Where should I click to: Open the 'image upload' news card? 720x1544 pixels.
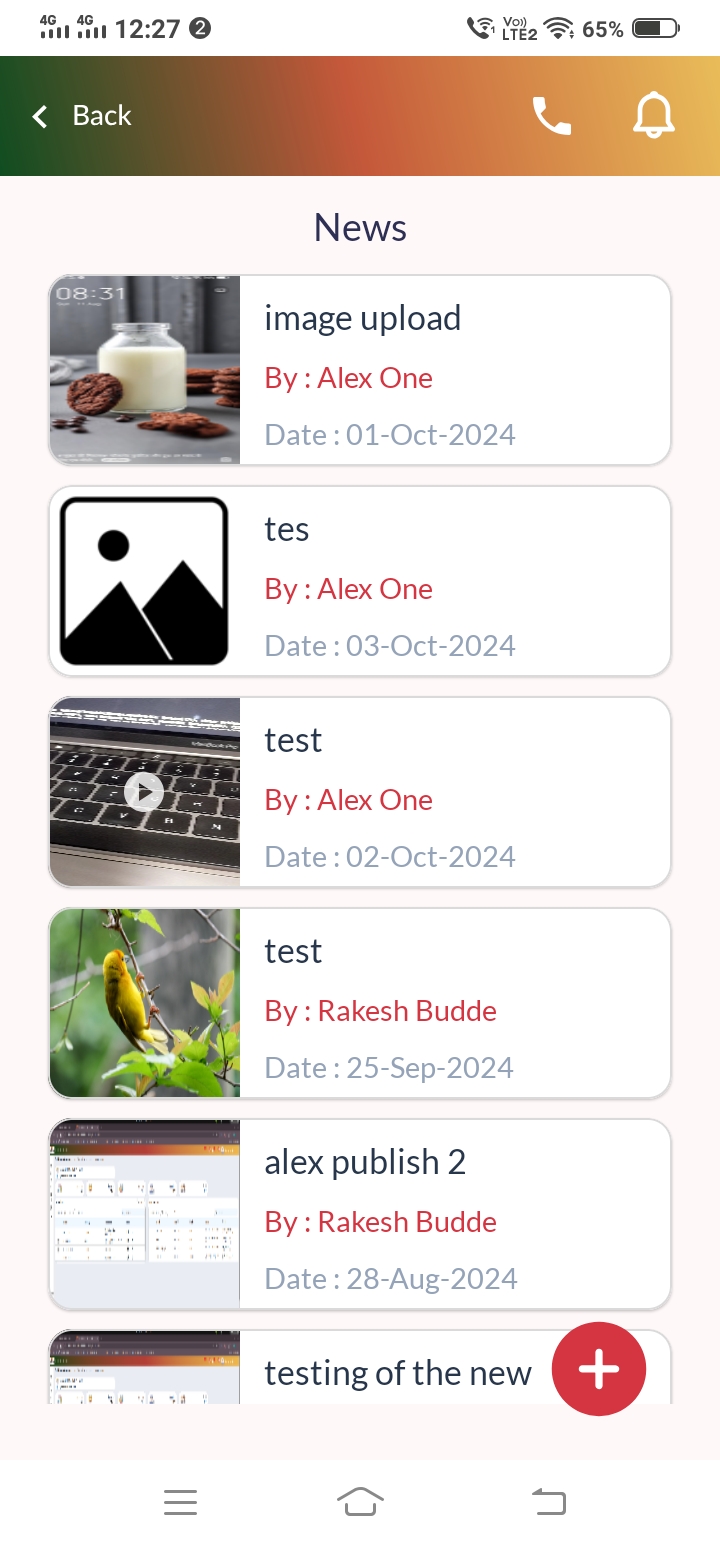pos(360,370)
